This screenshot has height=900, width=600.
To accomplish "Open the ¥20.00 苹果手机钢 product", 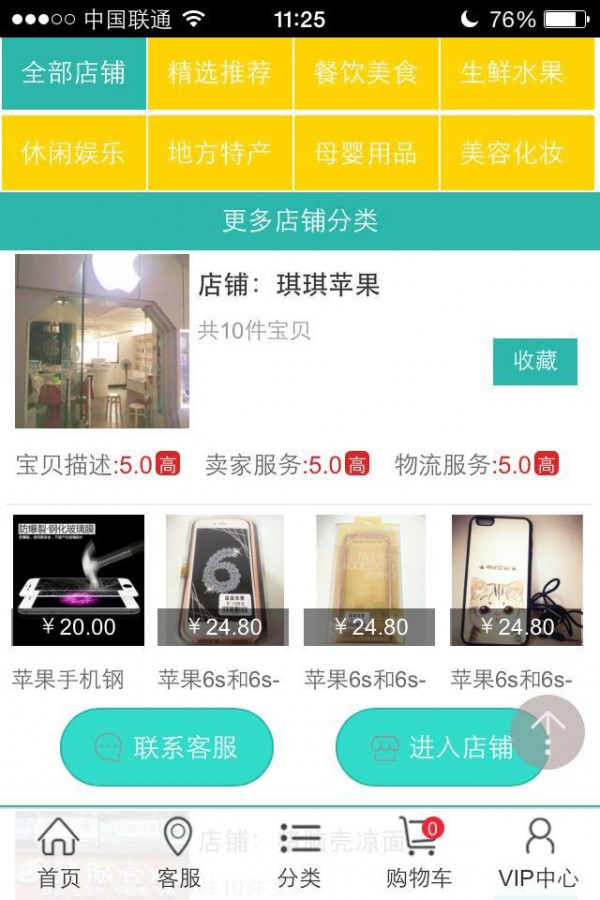I will tap(78, 580).
